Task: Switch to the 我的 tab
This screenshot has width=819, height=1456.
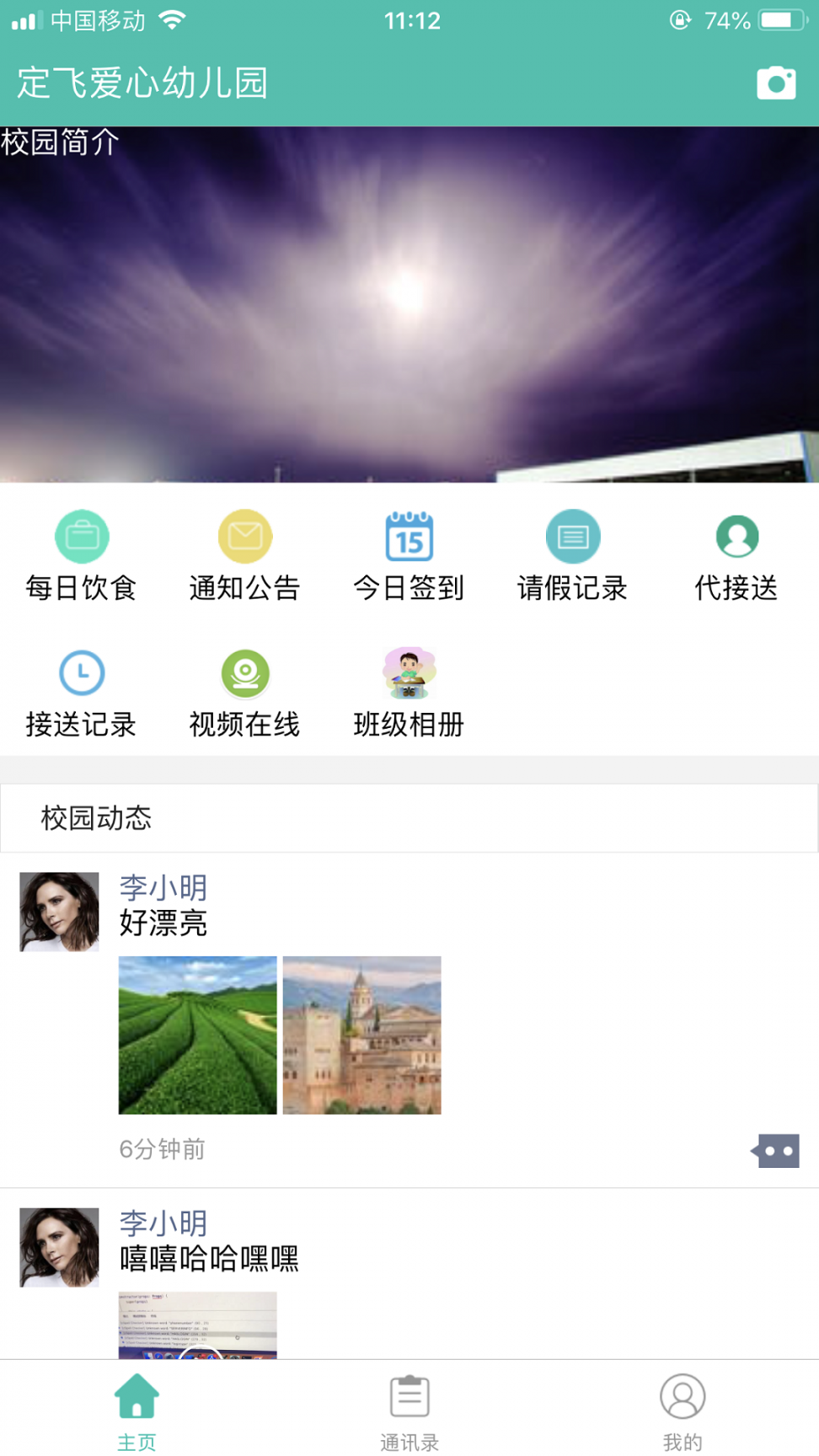Action: (682, 1409)
